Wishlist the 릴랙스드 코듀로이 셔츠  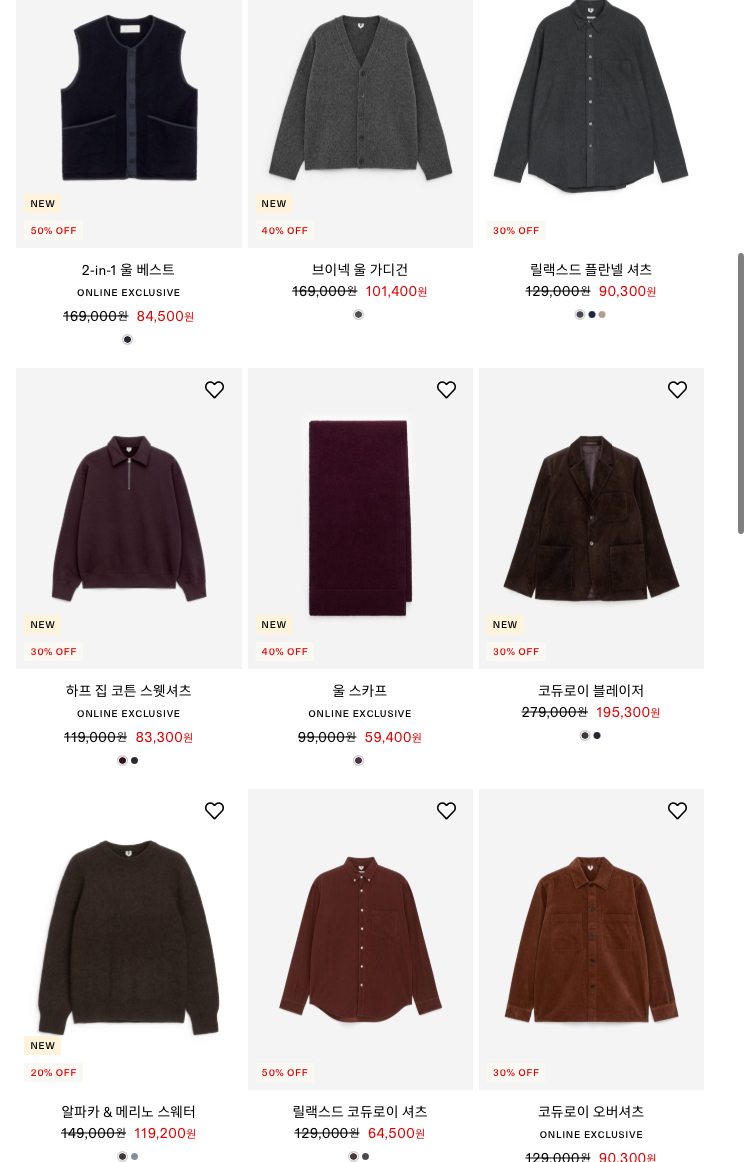(x=446, y=811)
